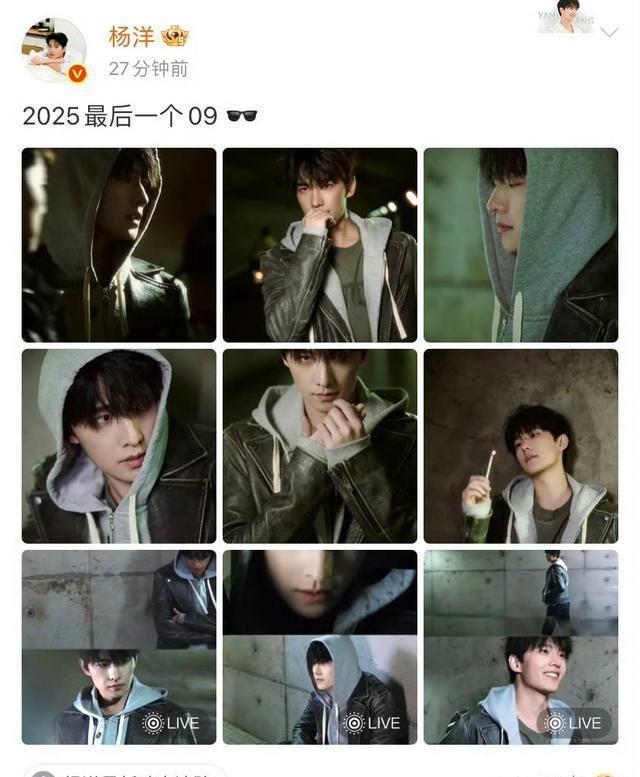Viewport: 640px width, 777px height.
Task: Expand the post options chevron
Action: pos(609,32)
